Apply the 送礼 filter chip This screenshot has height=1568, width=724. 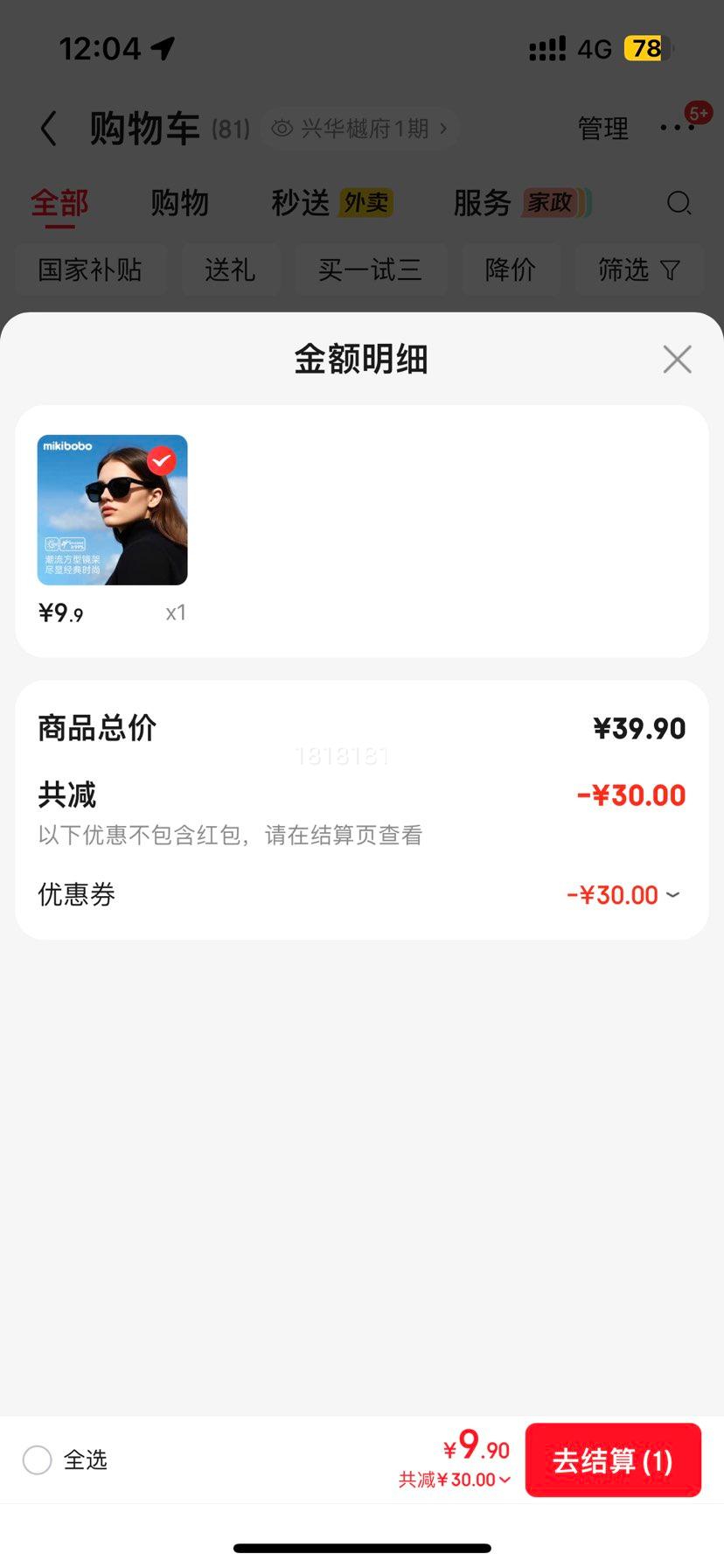click(x=230, y=269)
